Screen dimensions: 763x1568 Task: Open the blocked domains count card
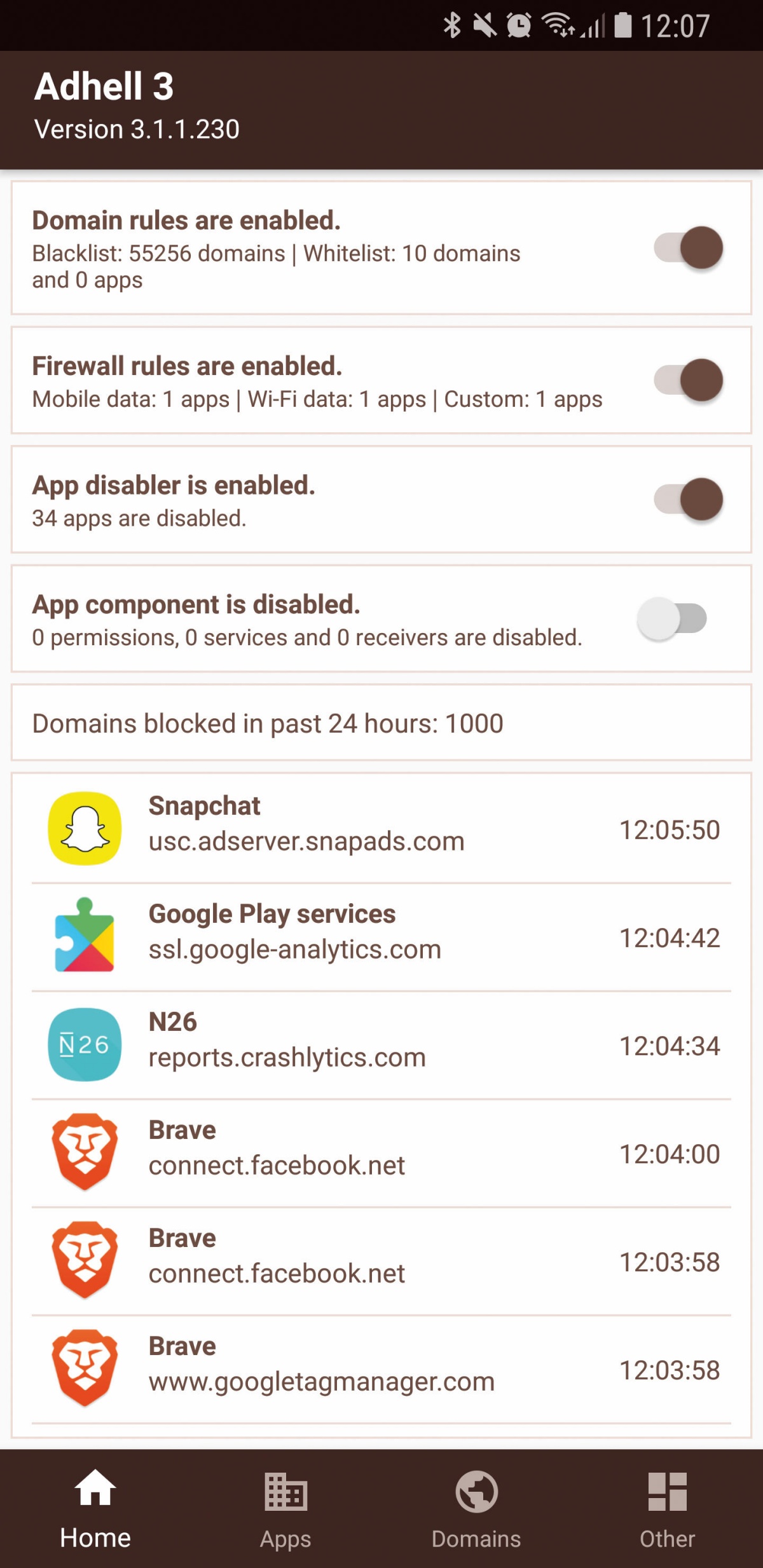click(x=381, y=723)
